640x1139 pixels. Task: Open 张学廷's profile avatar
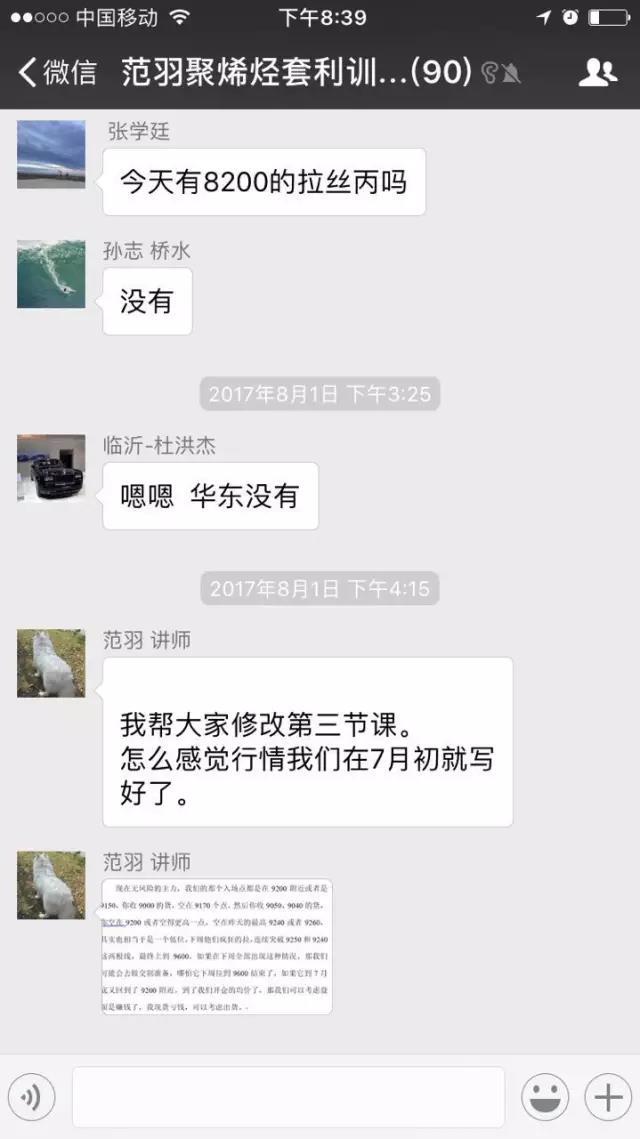point(51,154)
